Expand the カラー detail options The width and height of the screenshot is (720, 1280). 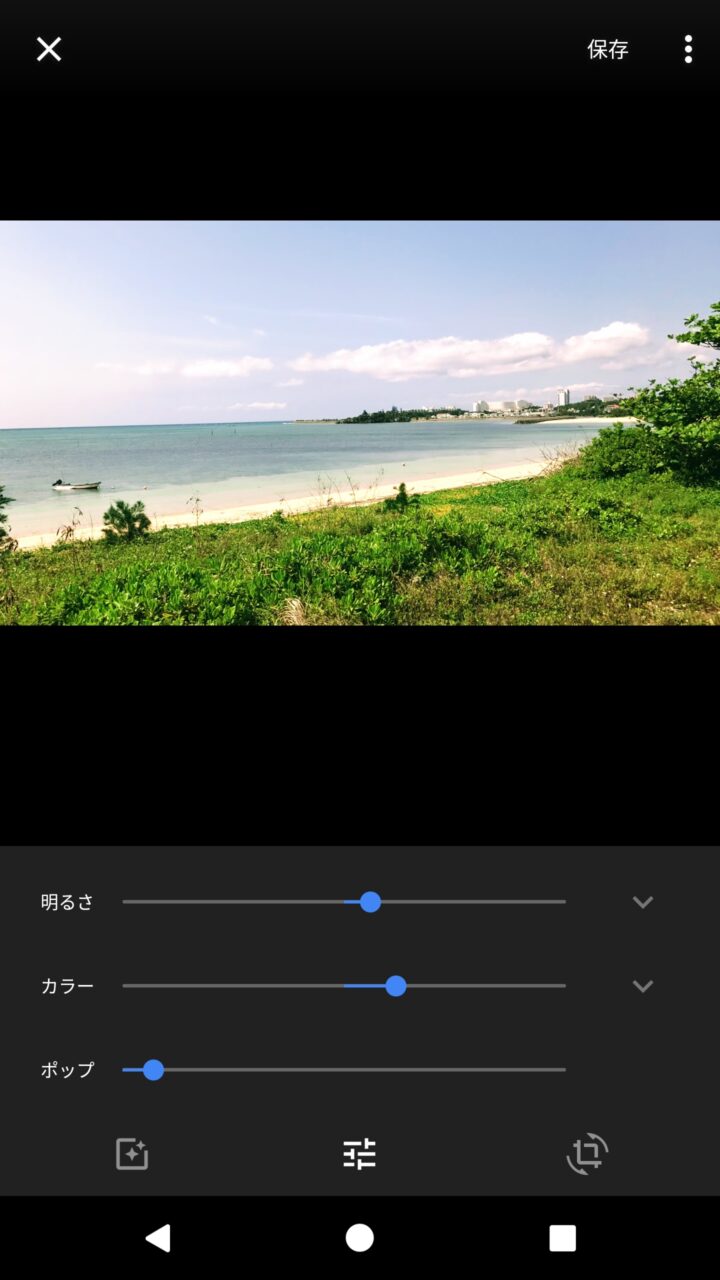pos(642,986)
